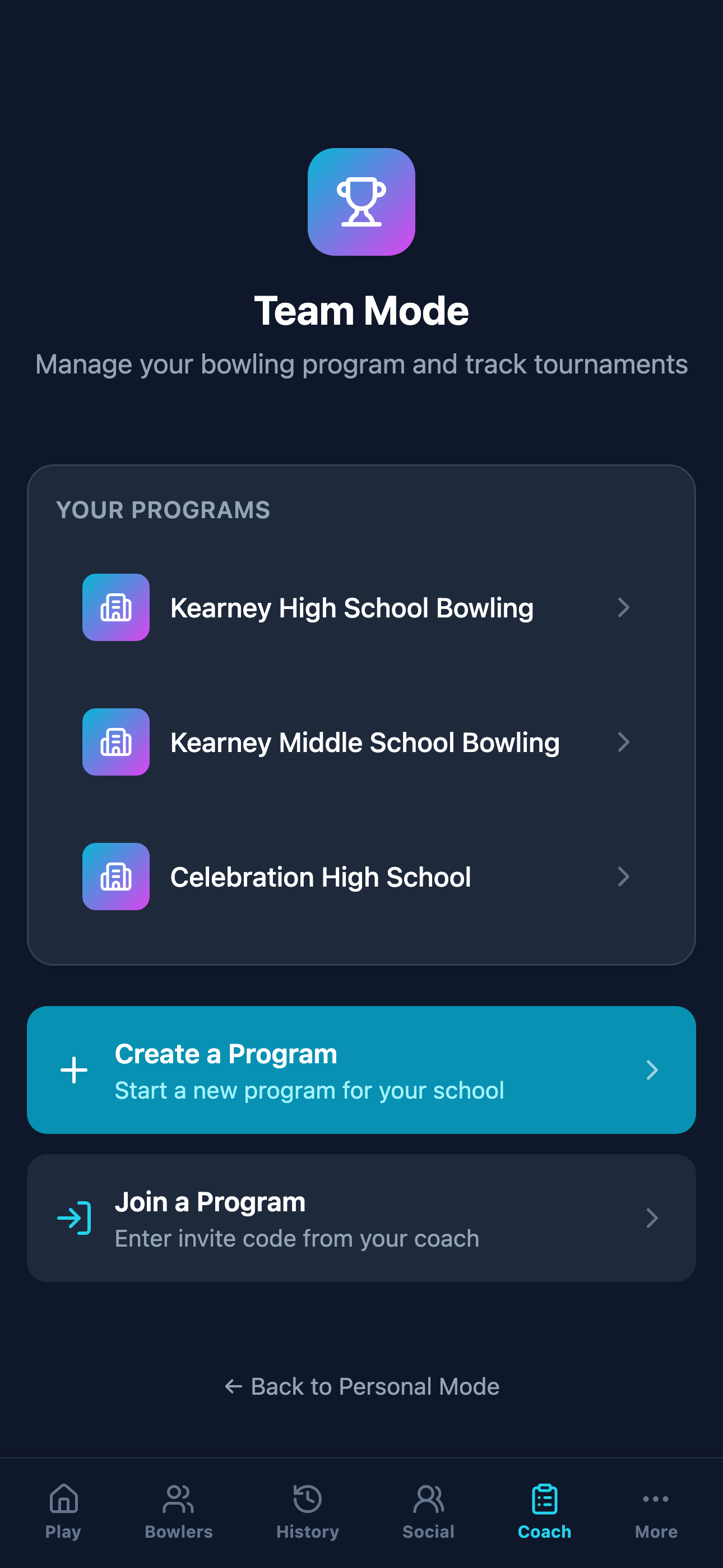Tap the plus icon on Create a Program

[x=73, y=1069]
